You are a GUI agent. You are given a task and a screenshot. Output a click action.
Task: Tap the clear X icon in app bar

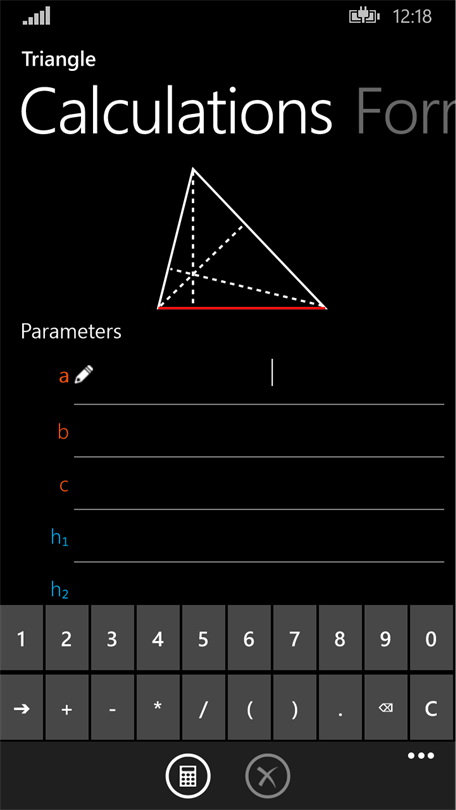pos(268,776)
